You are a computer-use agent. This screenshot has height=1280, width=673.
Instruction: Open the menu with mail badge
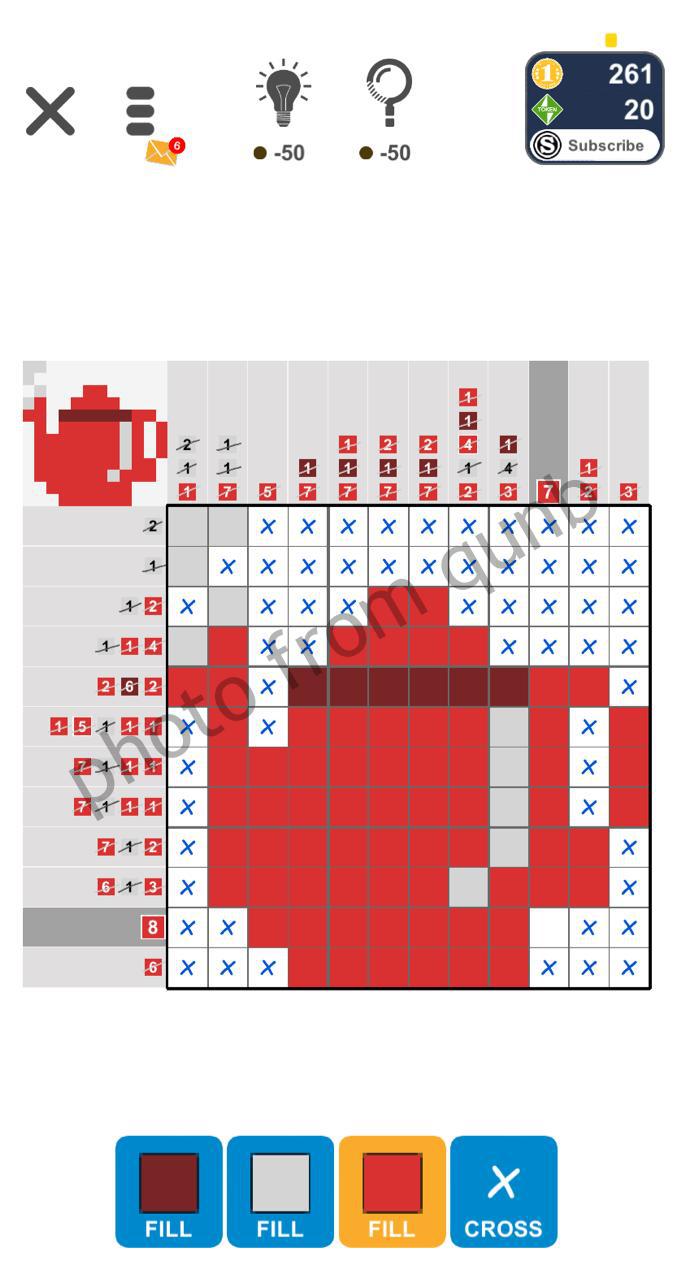pyautogui.click(x=142, y=112)
